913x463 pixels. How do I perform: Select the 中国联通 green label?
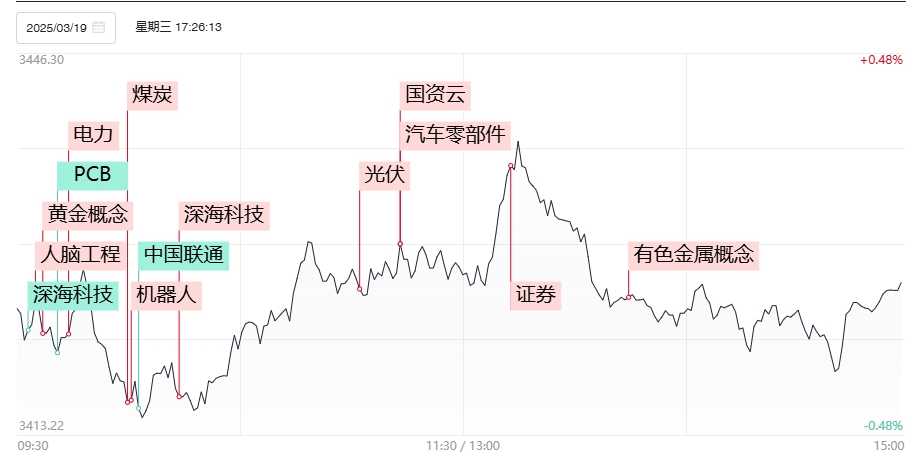[184, 254]
